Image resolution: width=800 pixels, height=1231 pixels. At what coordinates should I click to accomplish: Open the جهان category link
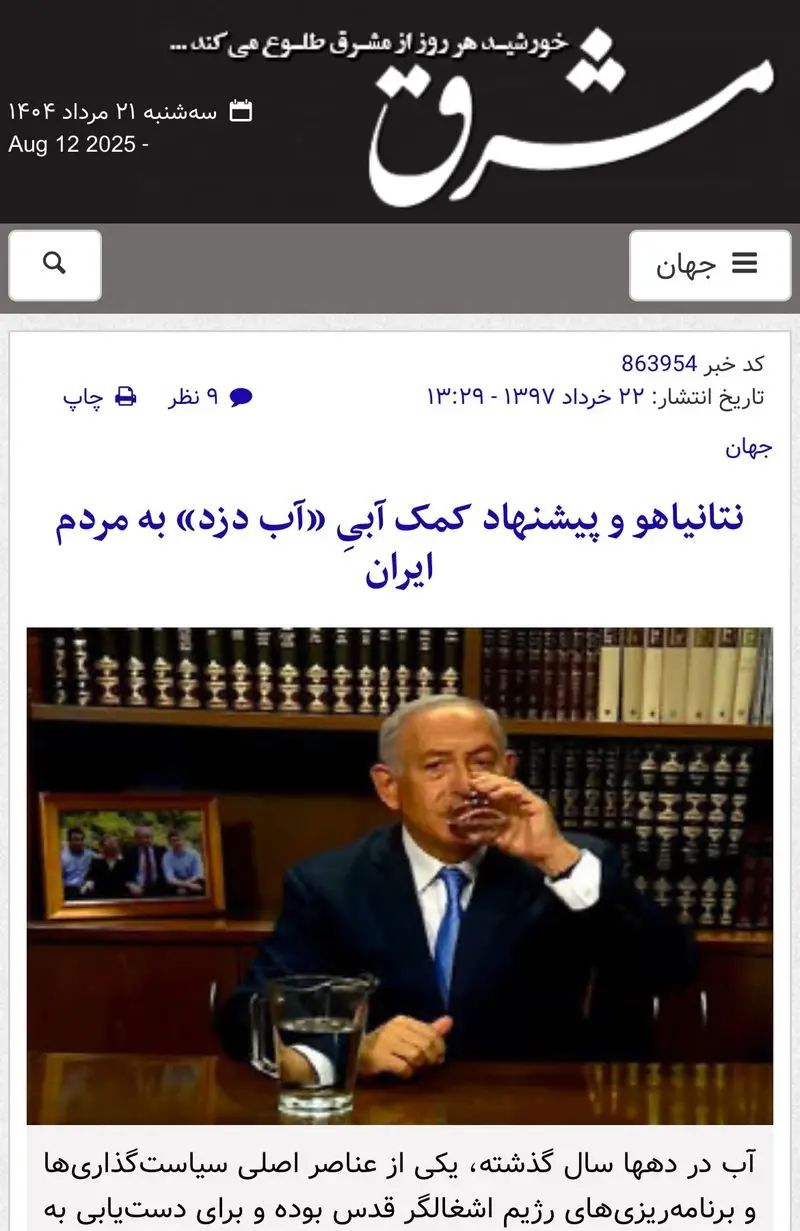pos(748,447)
